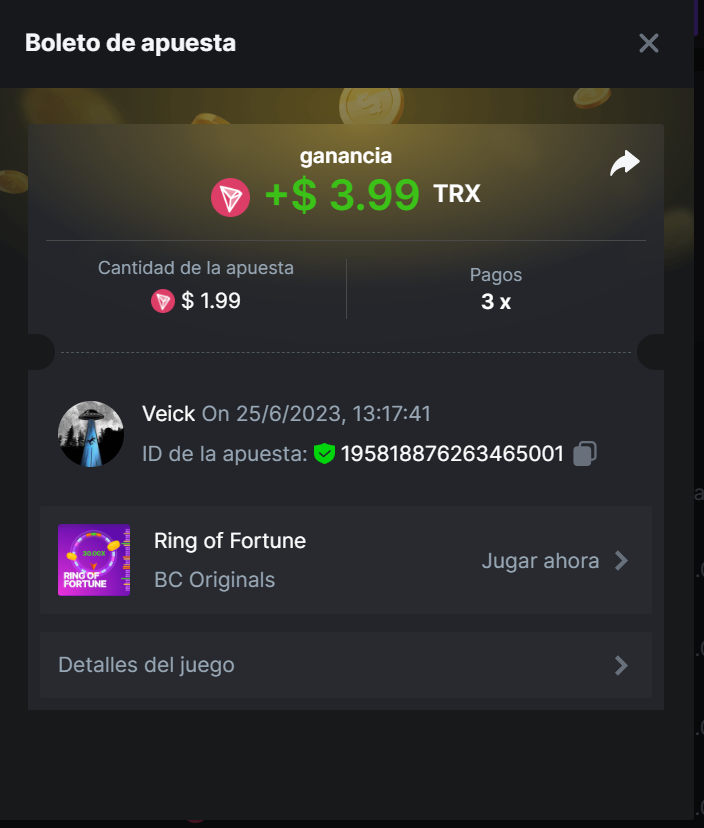Tap Jugar ahora for Ring of Fortune

(554, 561)
